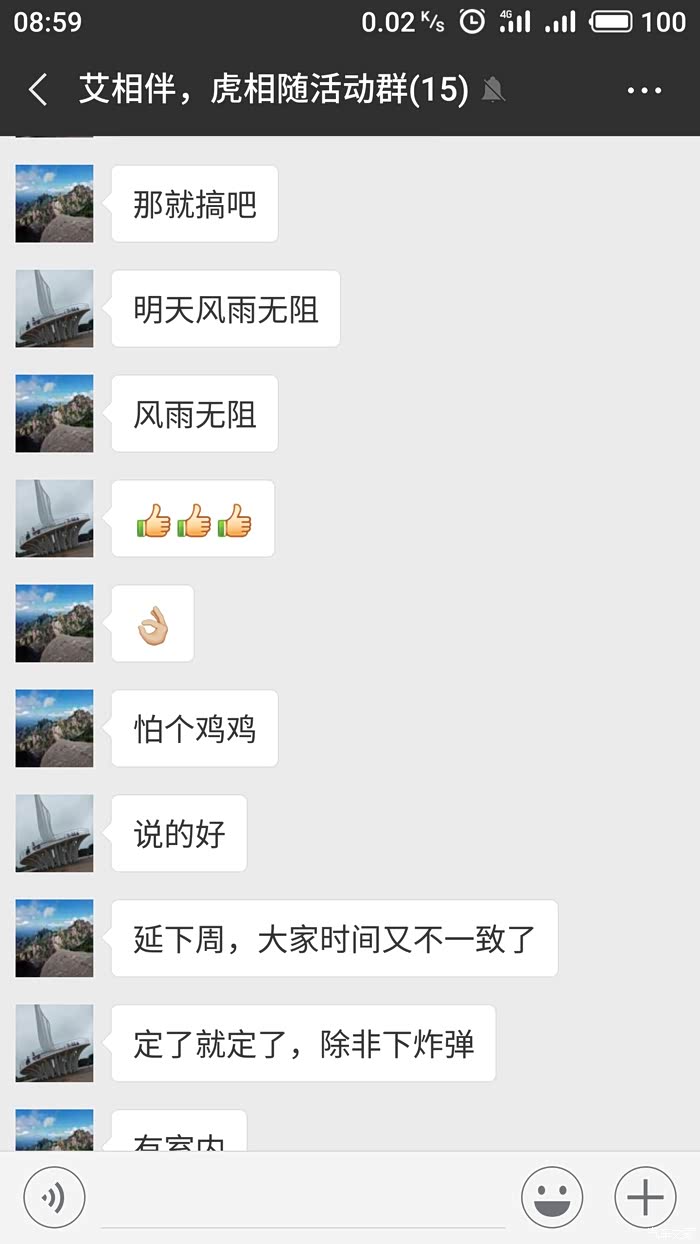The width and height of the screenshot is (700, 1244).
Task: Open the plus attachment menu
Action: (645, 1197)
